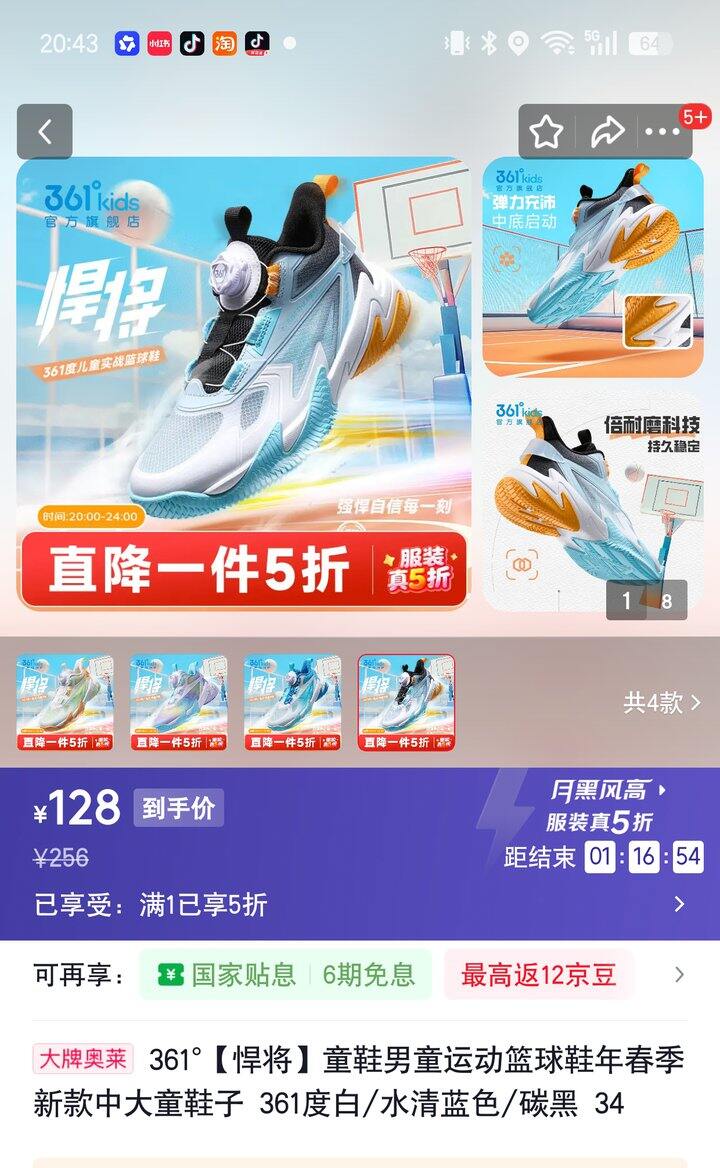Tap the 最高返12京豆 chip

538,974
